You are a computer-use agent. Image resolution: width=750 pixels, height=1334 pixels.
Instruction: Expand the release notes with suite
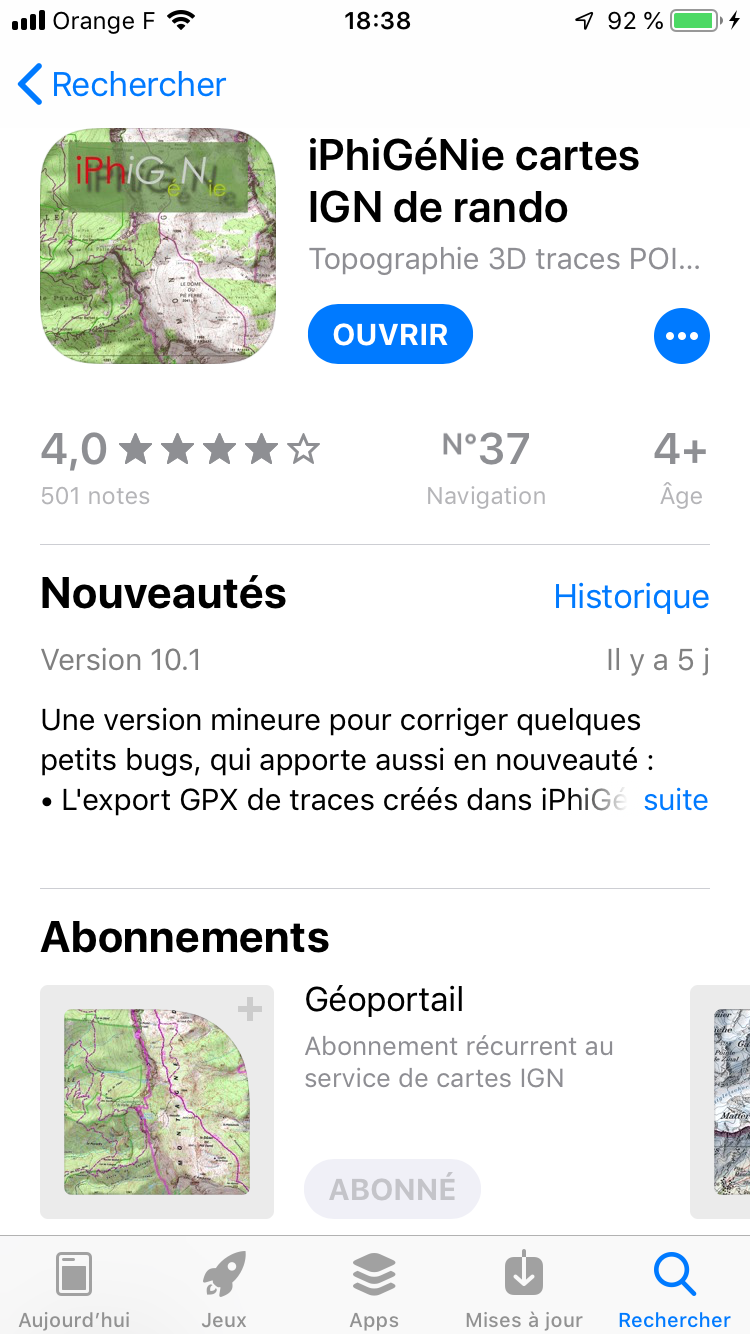point(676,800)
